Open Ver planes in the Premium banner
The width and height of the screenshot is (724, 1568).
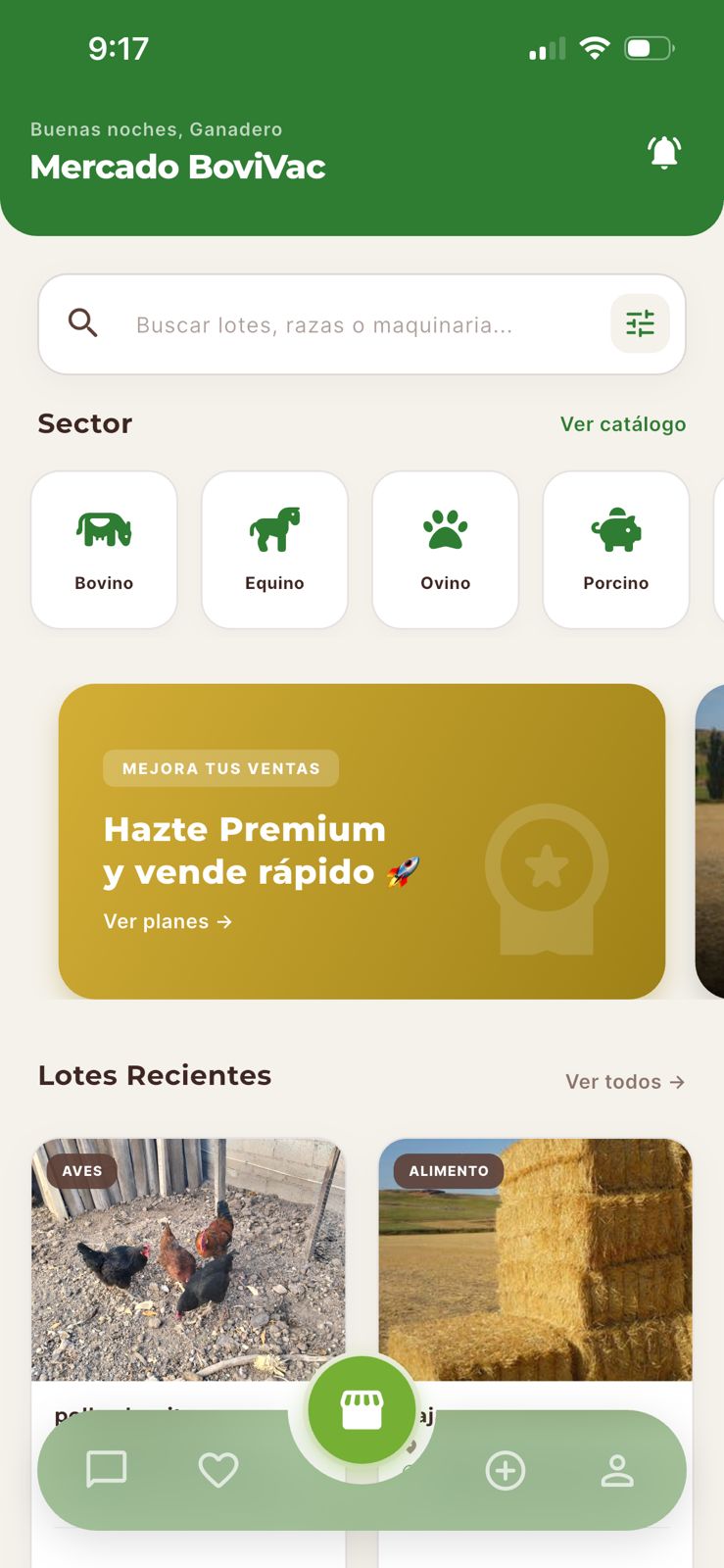[168, 921]
